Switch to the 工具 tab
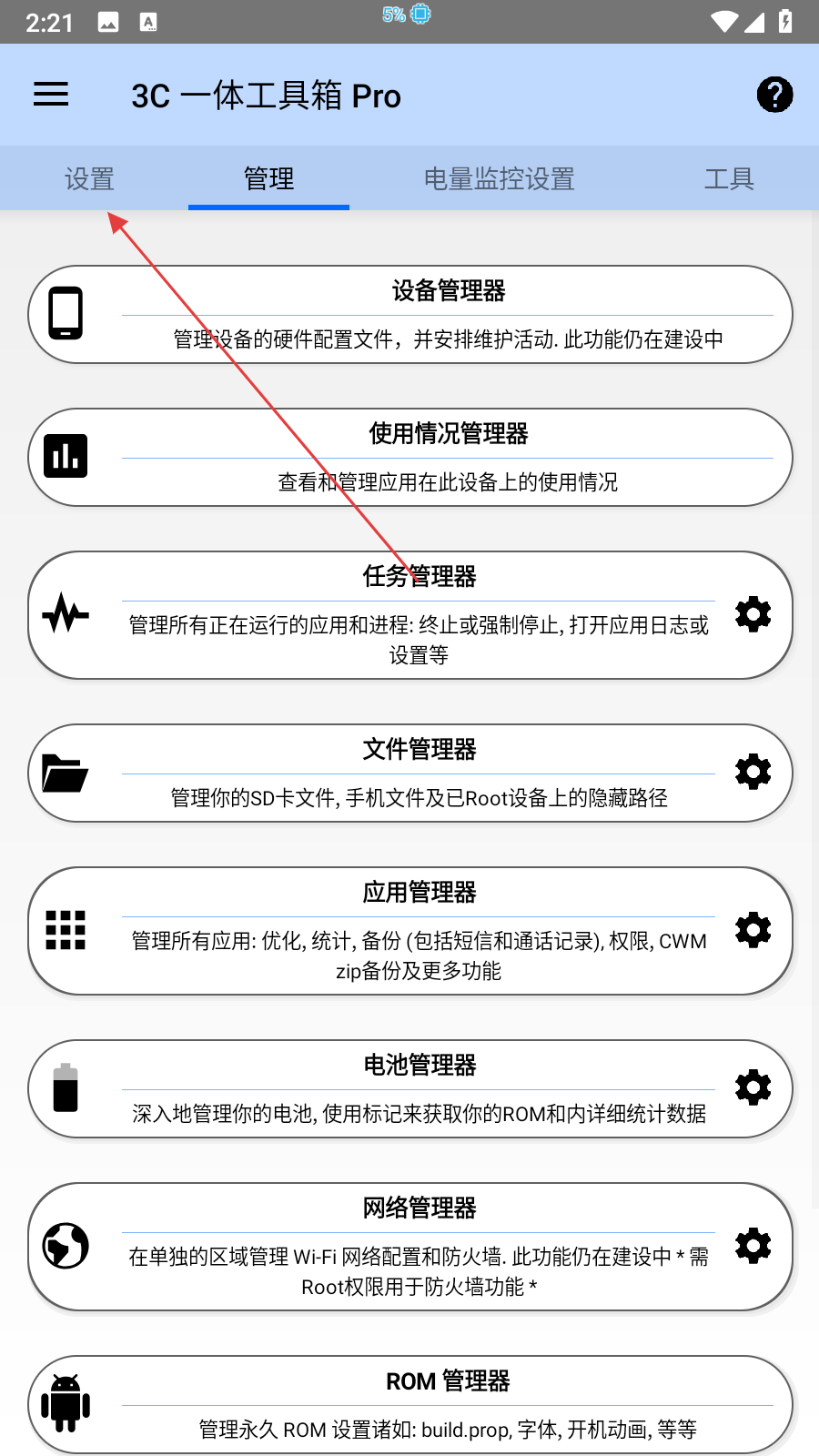Screen dimensions: 819x1456 point(729,179)
